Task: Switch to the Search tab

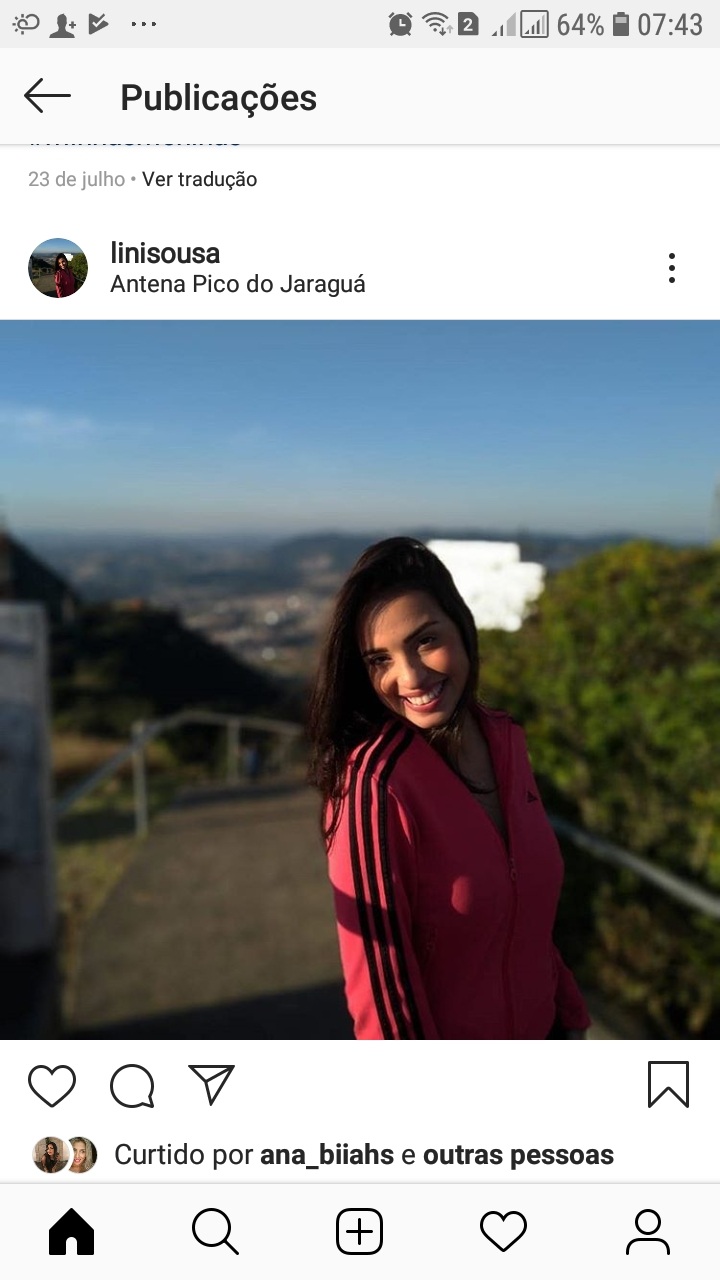Action: 215,1232
